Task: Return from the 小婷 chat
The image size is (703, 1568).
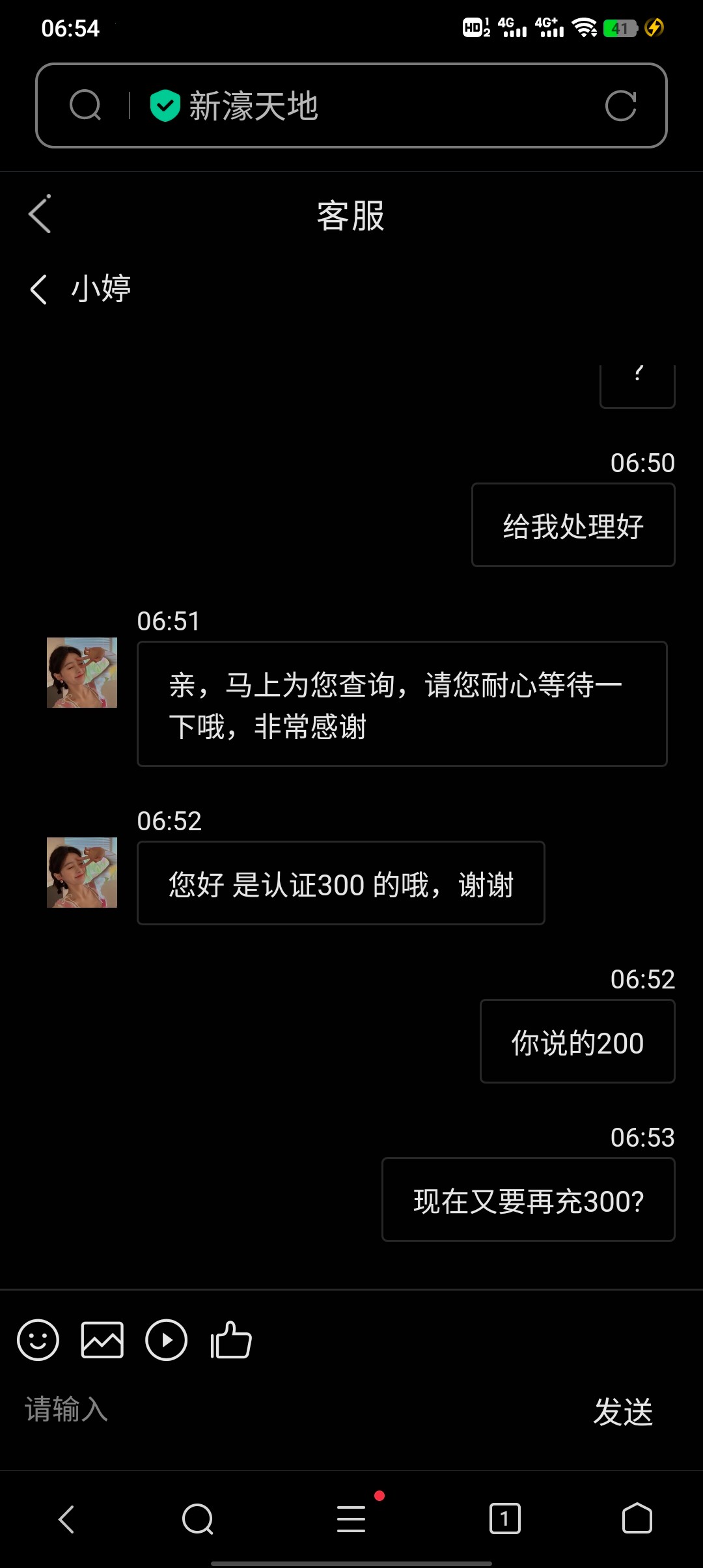Action: [x=39, y=288]
